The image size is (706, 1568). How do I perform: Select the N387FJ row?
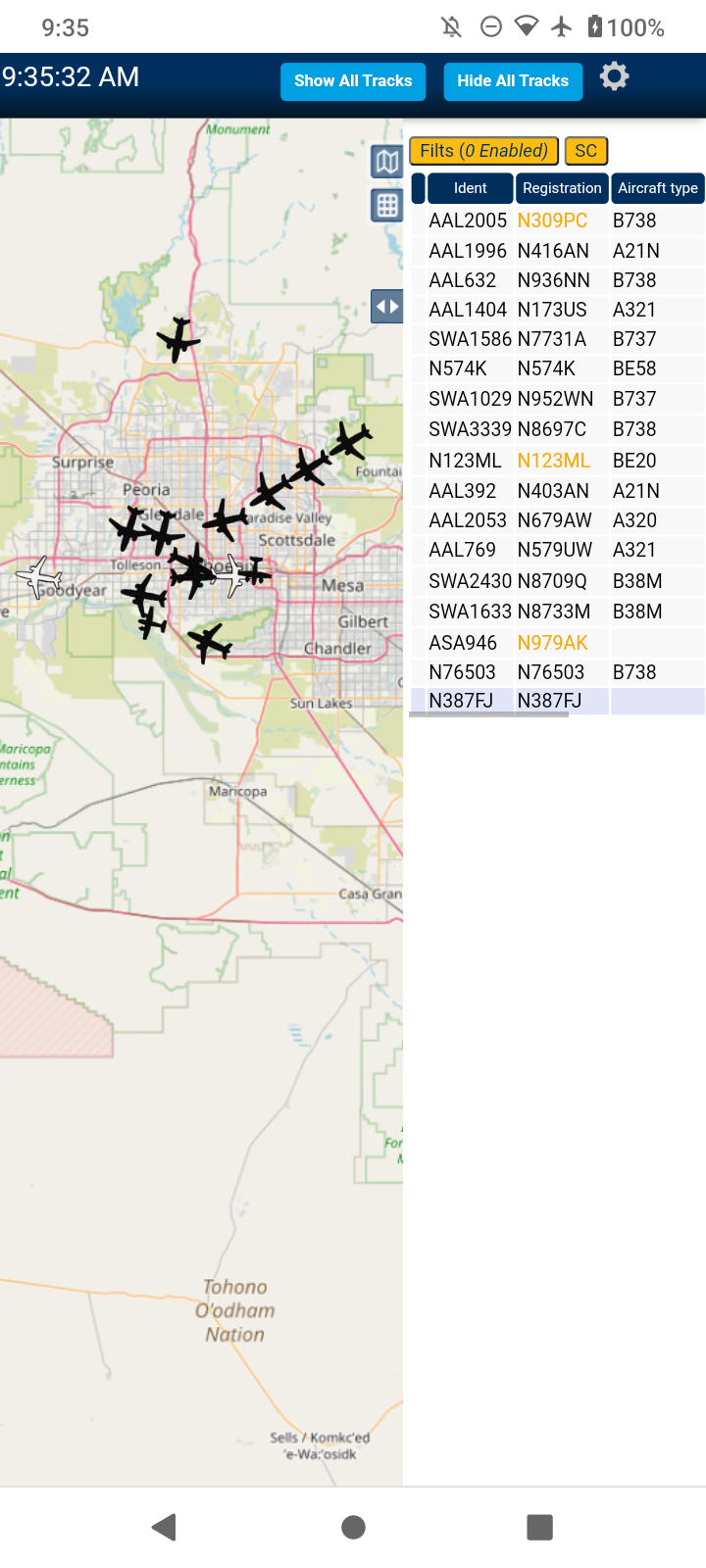pyautogui.click(x=557, y=701)
